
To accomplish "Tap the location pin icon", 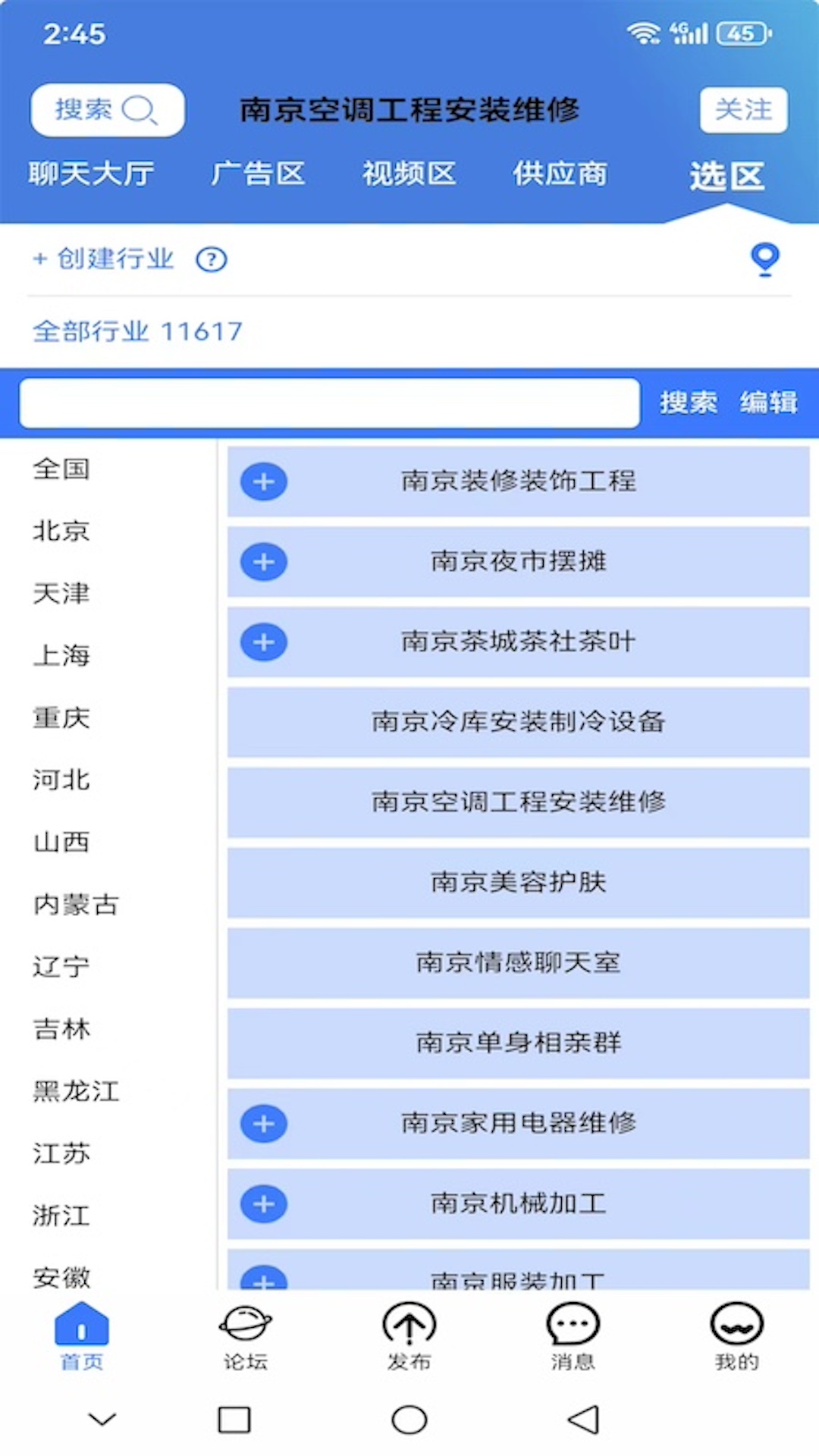I will [764, 259].
